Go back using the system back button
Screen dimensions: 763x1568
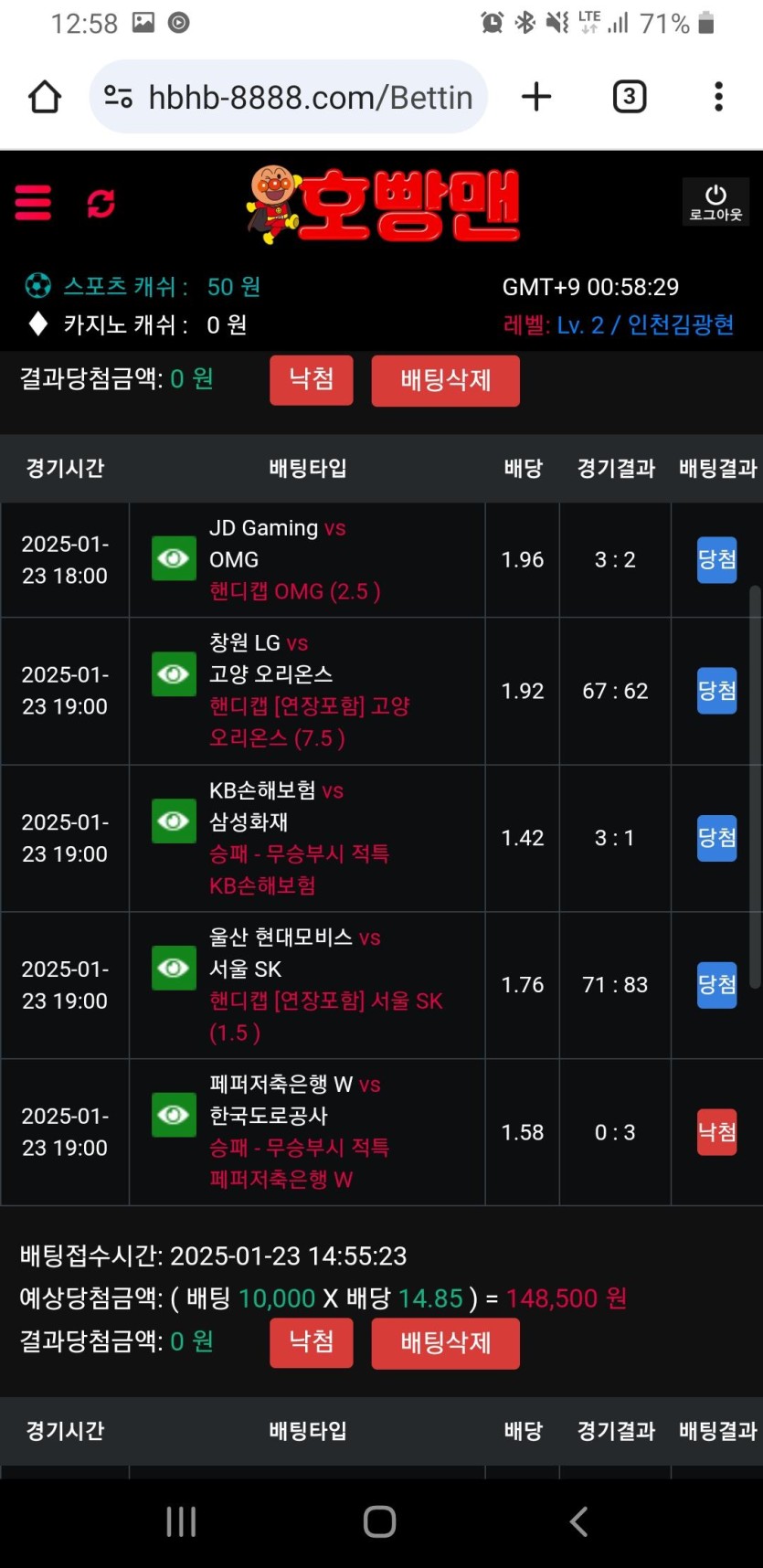pos(578,1521)
